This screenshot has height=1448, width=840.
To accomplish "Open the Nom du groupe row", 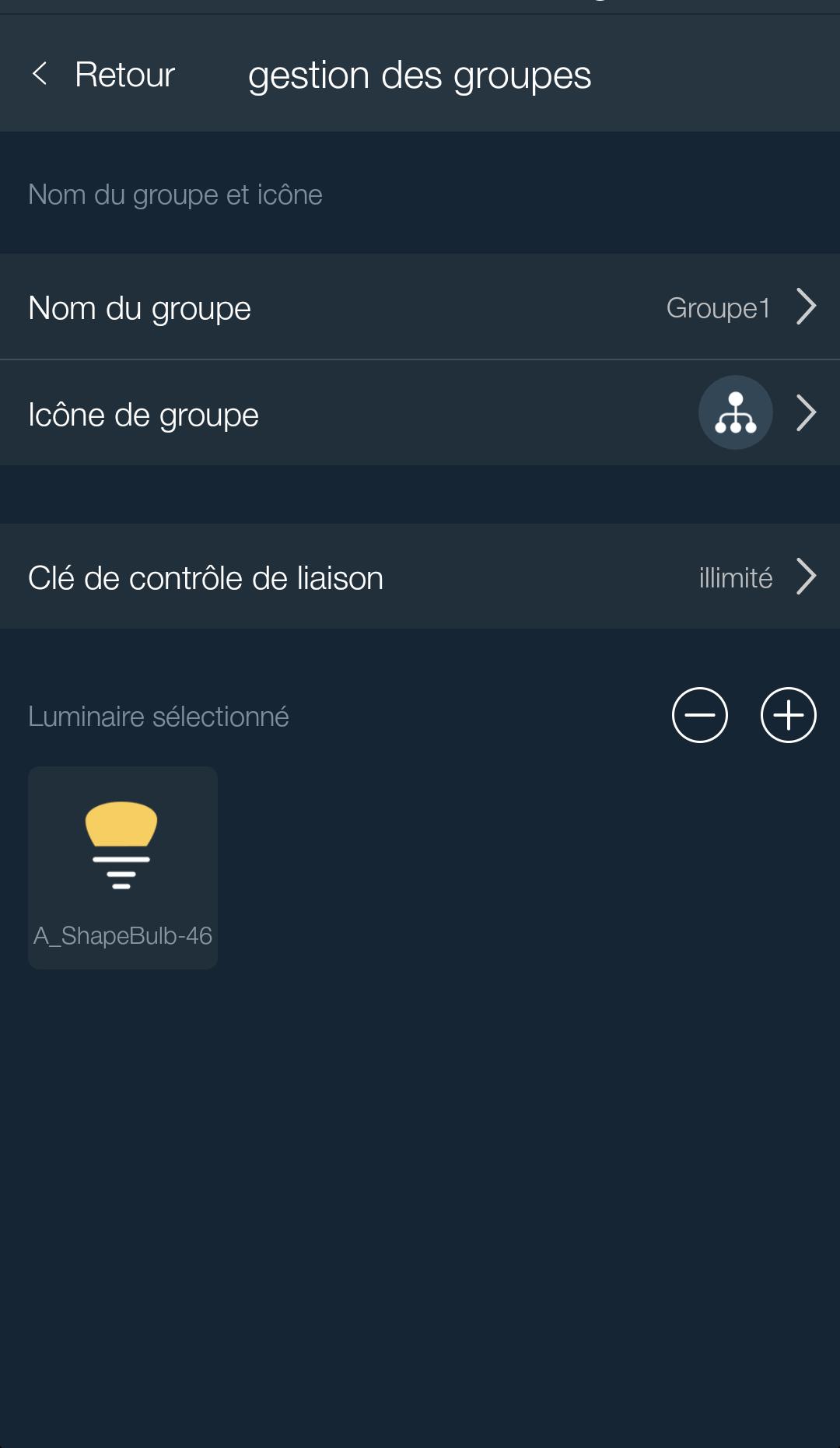I will point(420,307).
